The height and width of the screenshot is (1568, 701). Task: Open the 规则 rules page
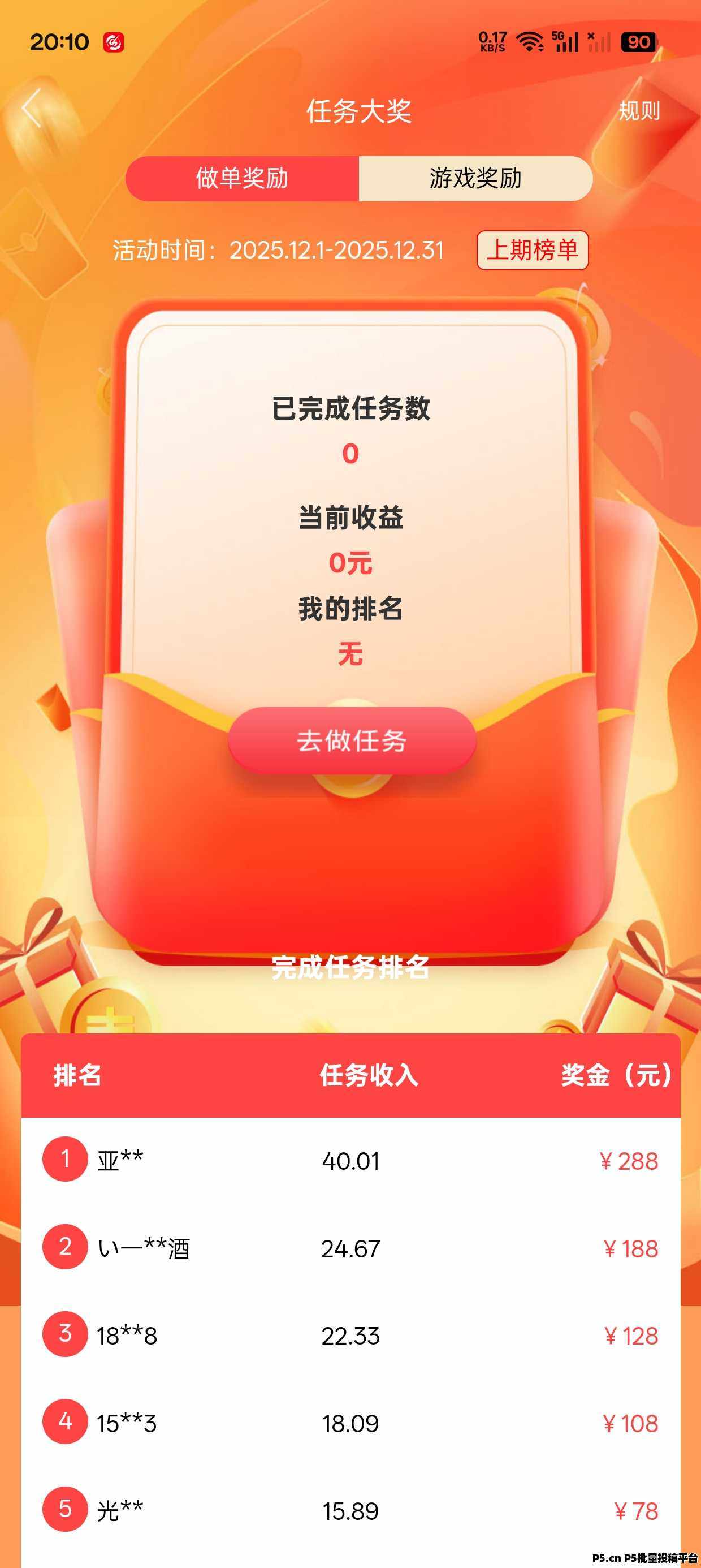(x=638, y=111)
